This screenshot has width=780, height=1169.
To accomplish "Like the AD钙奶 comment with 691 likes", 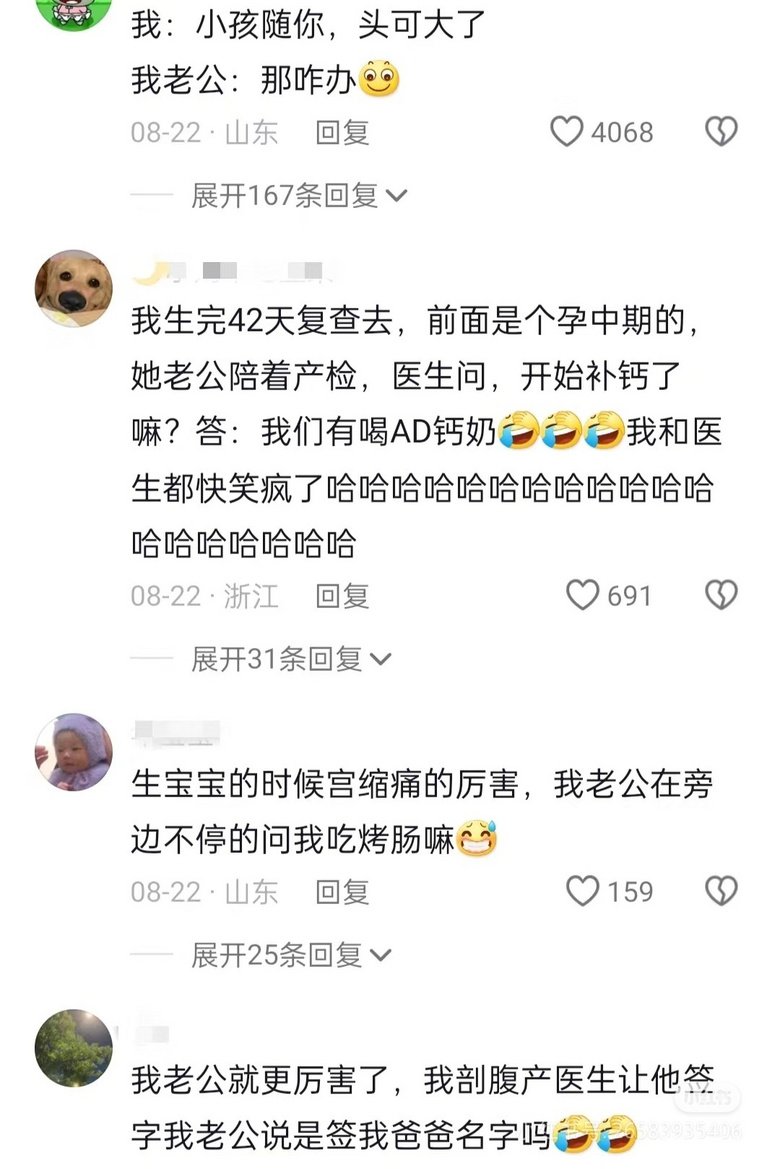I will pyautogui.click(x=583, y=596).
